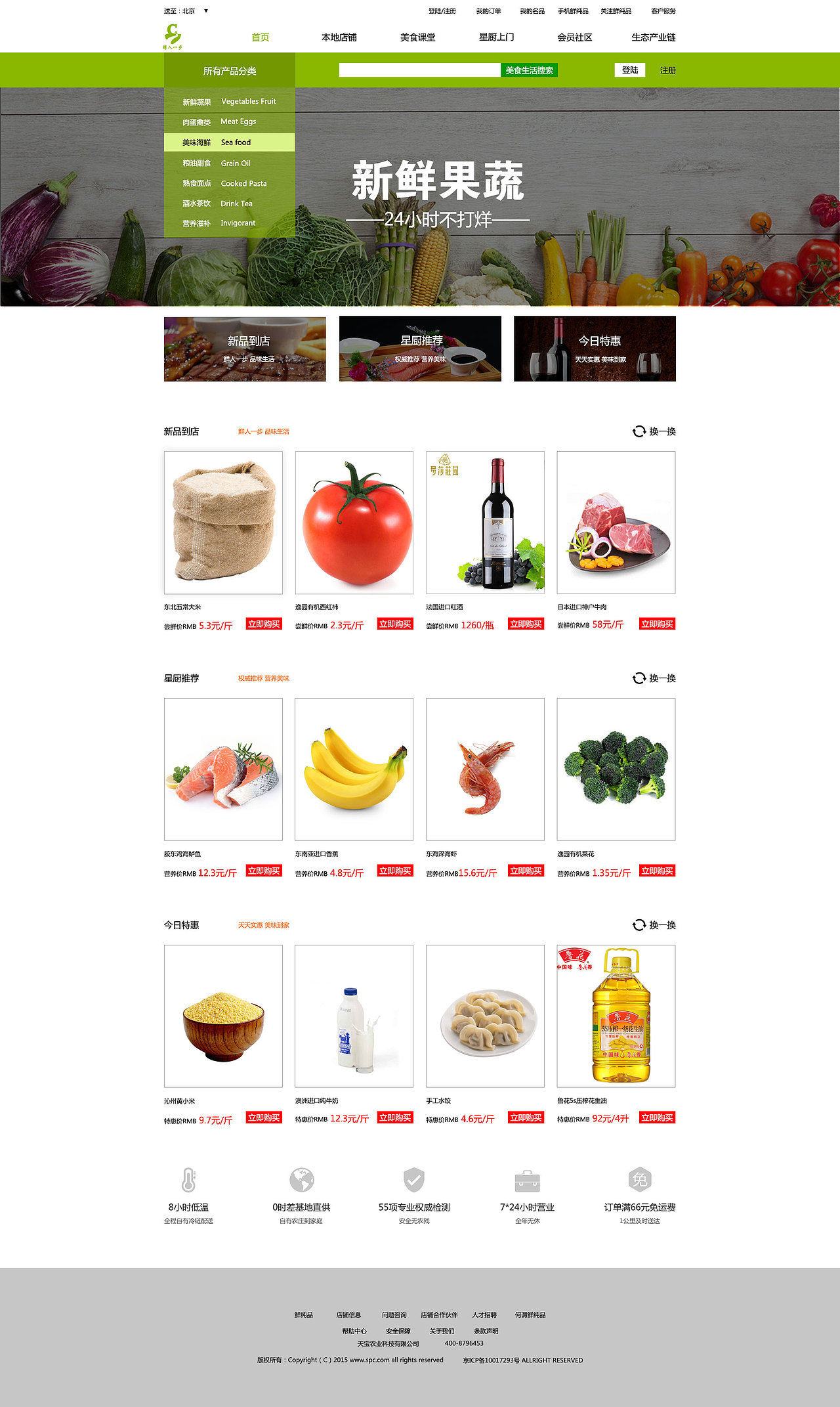The image size is (840, 1407).
Task: Open the 新品到店 banner card
Action: click(245, 349)
